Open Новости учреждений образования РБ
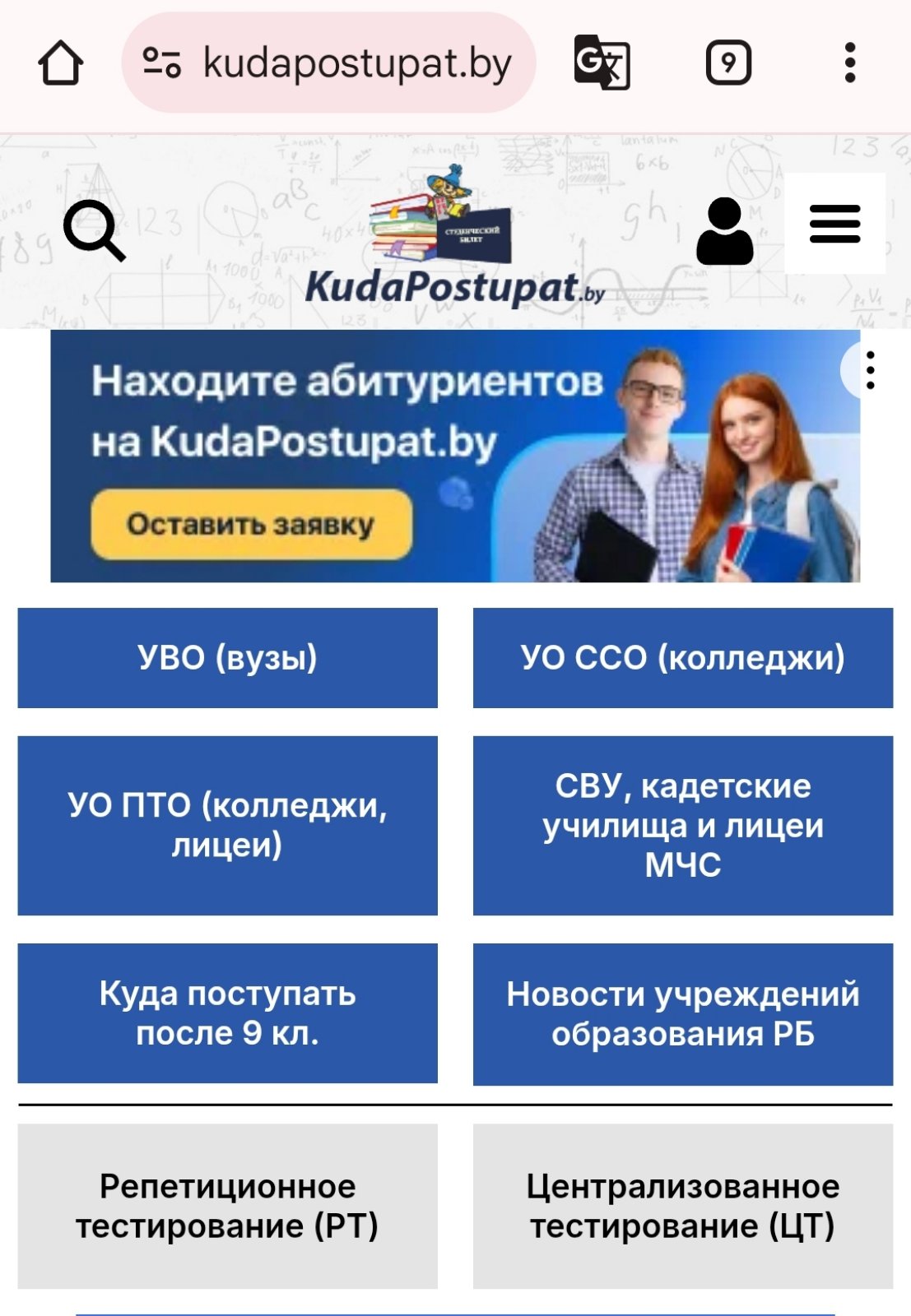 pos(682,1012)
